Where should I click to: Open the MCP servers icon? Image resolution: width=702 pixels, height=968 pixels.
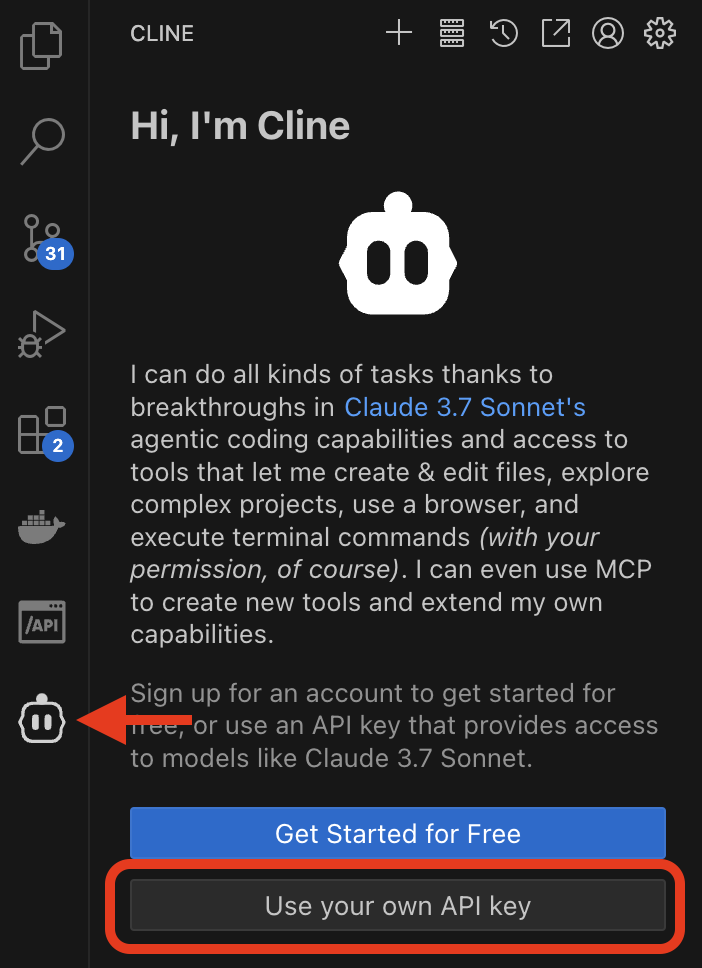point(452,33)
